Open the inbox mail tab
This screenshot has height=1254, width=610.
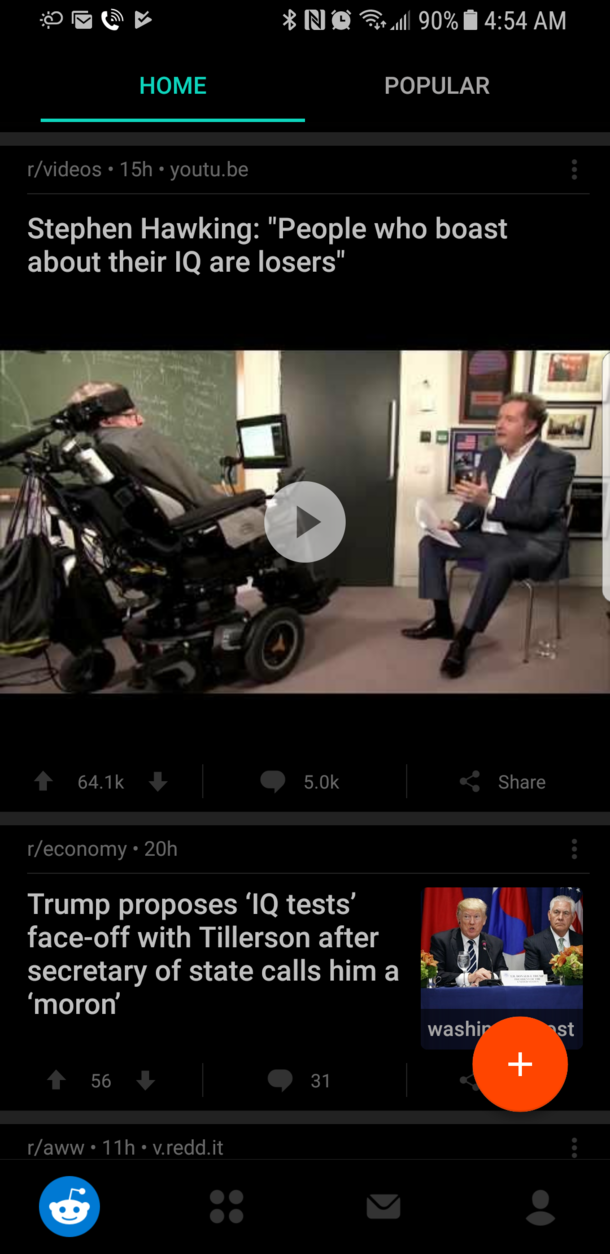click(x=383, y=1206)
